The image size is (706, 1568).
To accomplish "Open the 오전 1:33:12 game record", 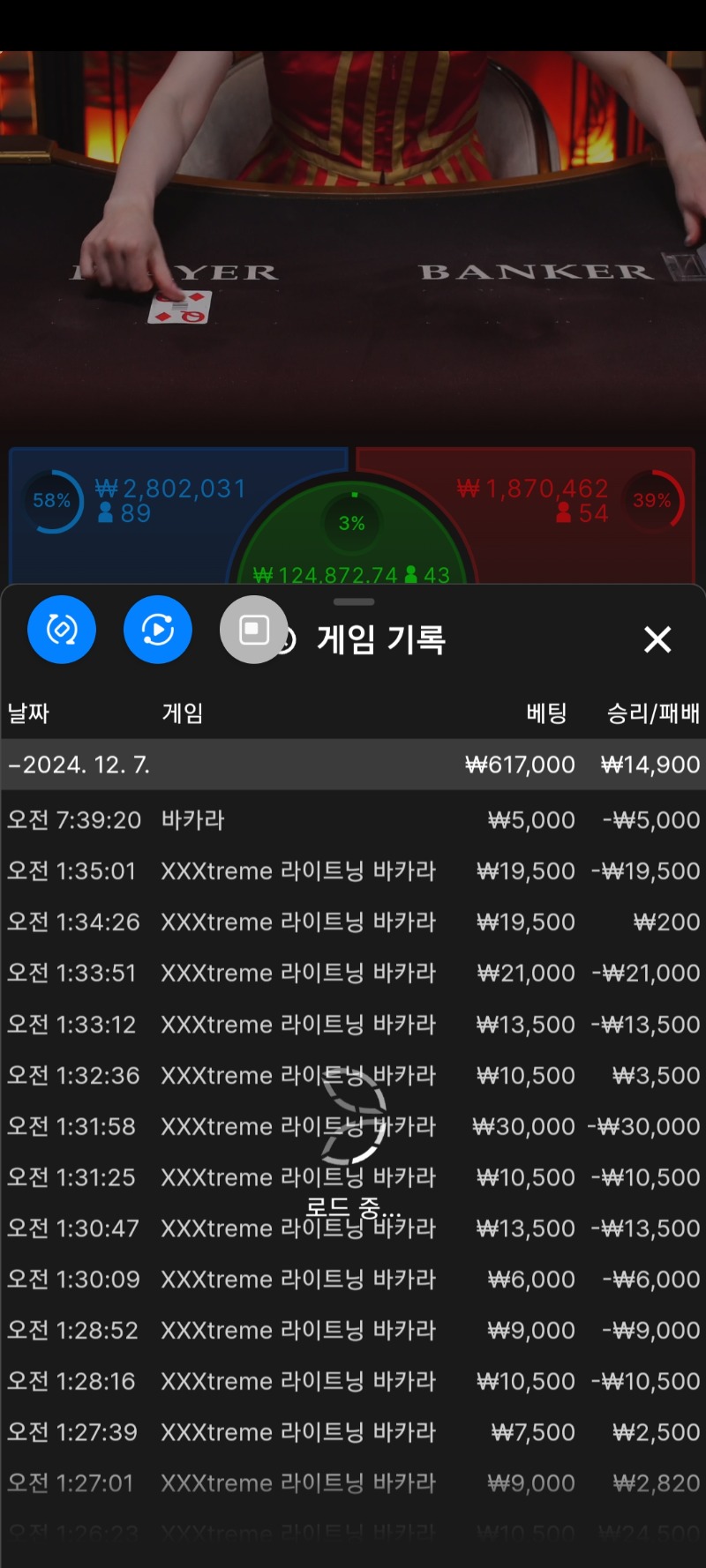I will pos(353,1025).
